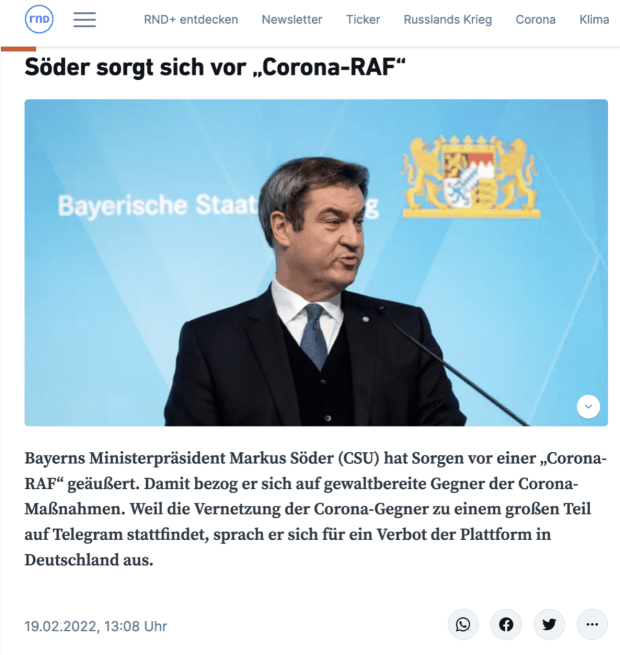Expand the image caption chevron
This screenshot has height=655, width=620.
[588, 406]
